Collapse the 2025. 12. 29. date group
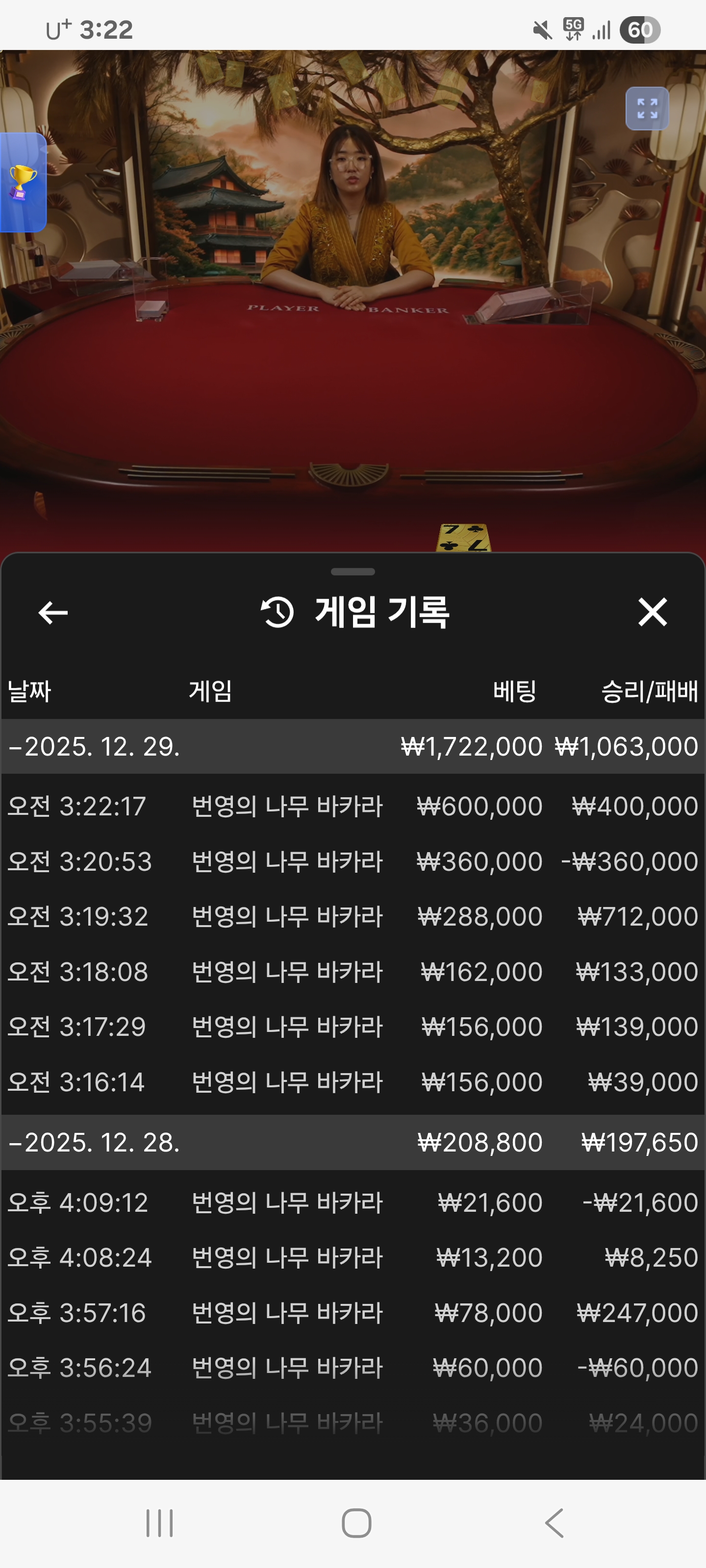Image resolution: width=706 pixels, height=1568 pixels. (x=95, y=747)
